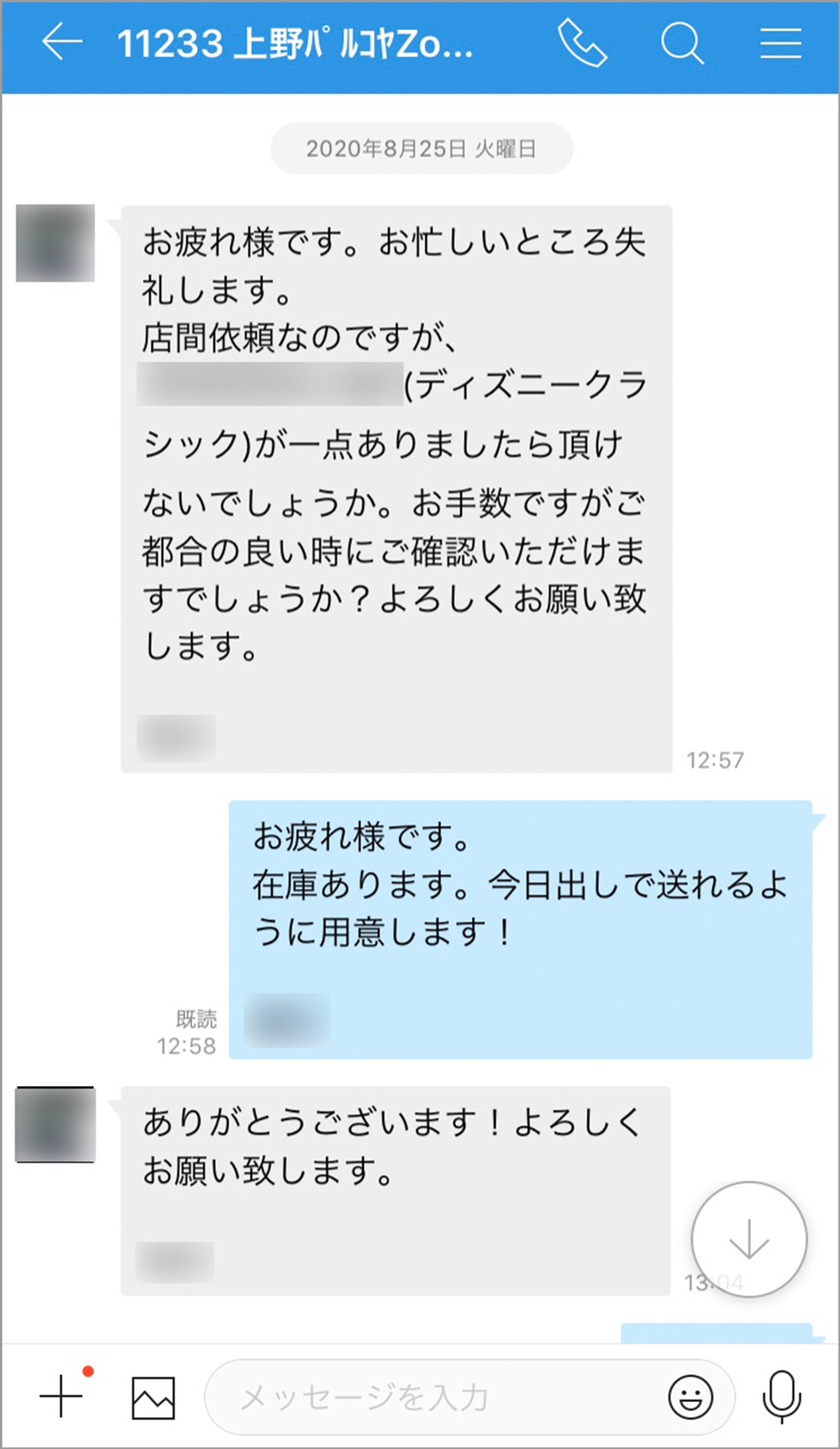Image resolution: width=840 pixels, height=1449 pixels.
Task: Go back from the 上野パルコヤ chat
Action: coord(61,42)
